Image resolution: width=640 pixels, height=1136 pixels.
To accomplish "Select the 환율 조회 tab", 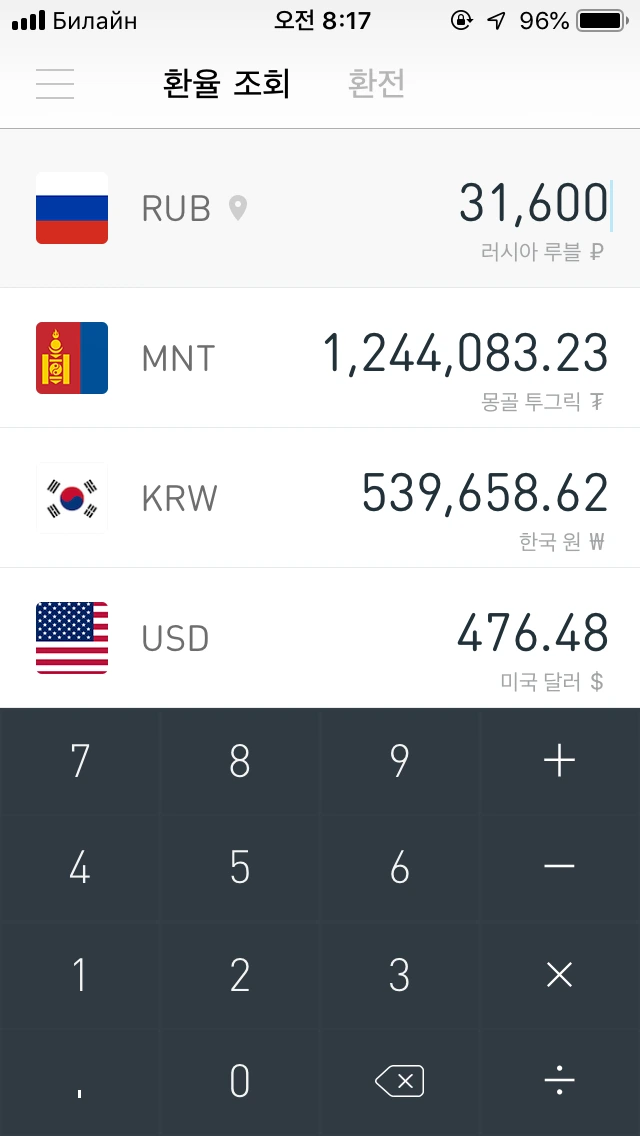I will pyautogui.click(x=226, y=84).
